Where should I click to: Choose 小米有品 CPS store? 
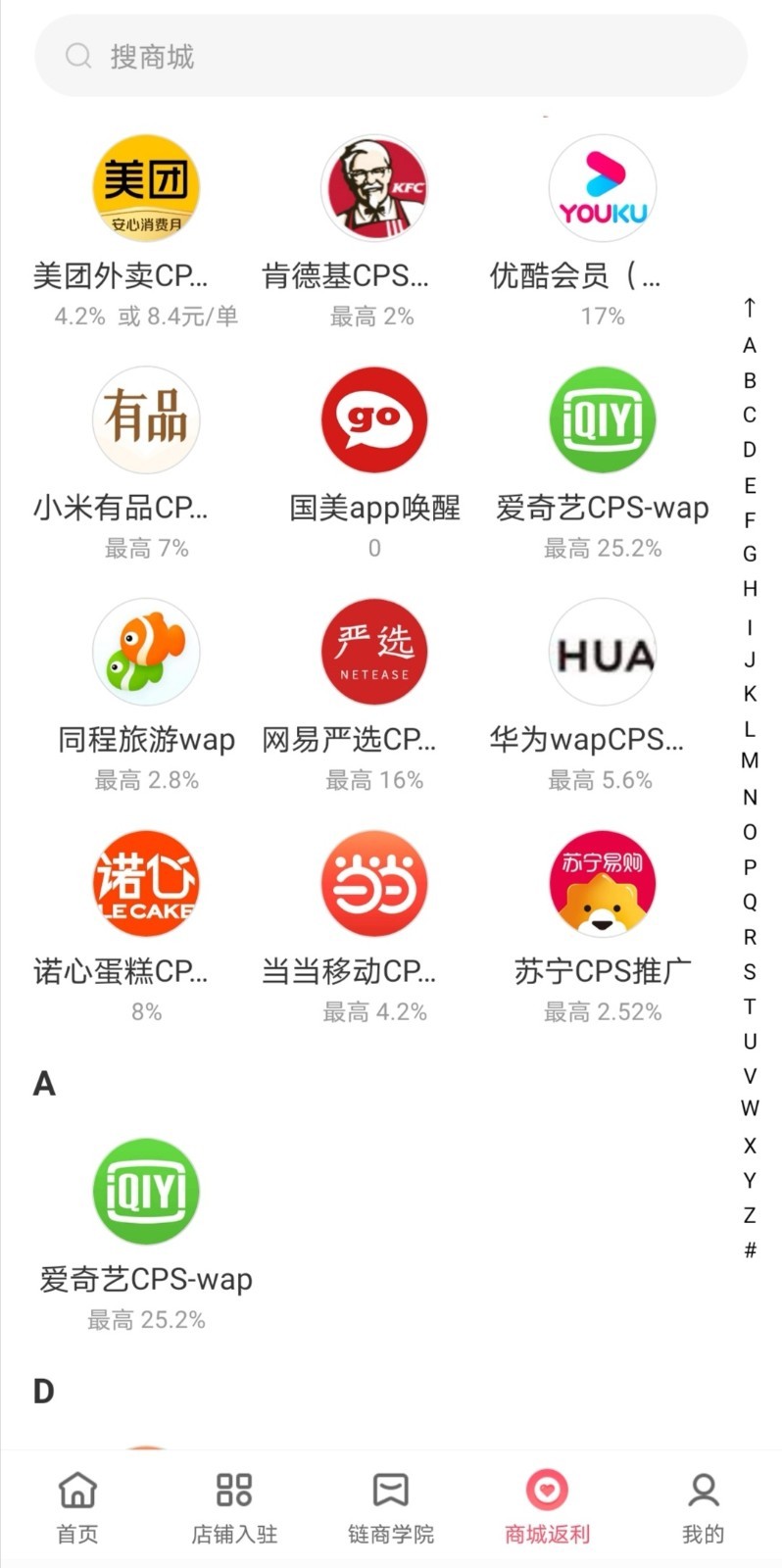point(145,420)
